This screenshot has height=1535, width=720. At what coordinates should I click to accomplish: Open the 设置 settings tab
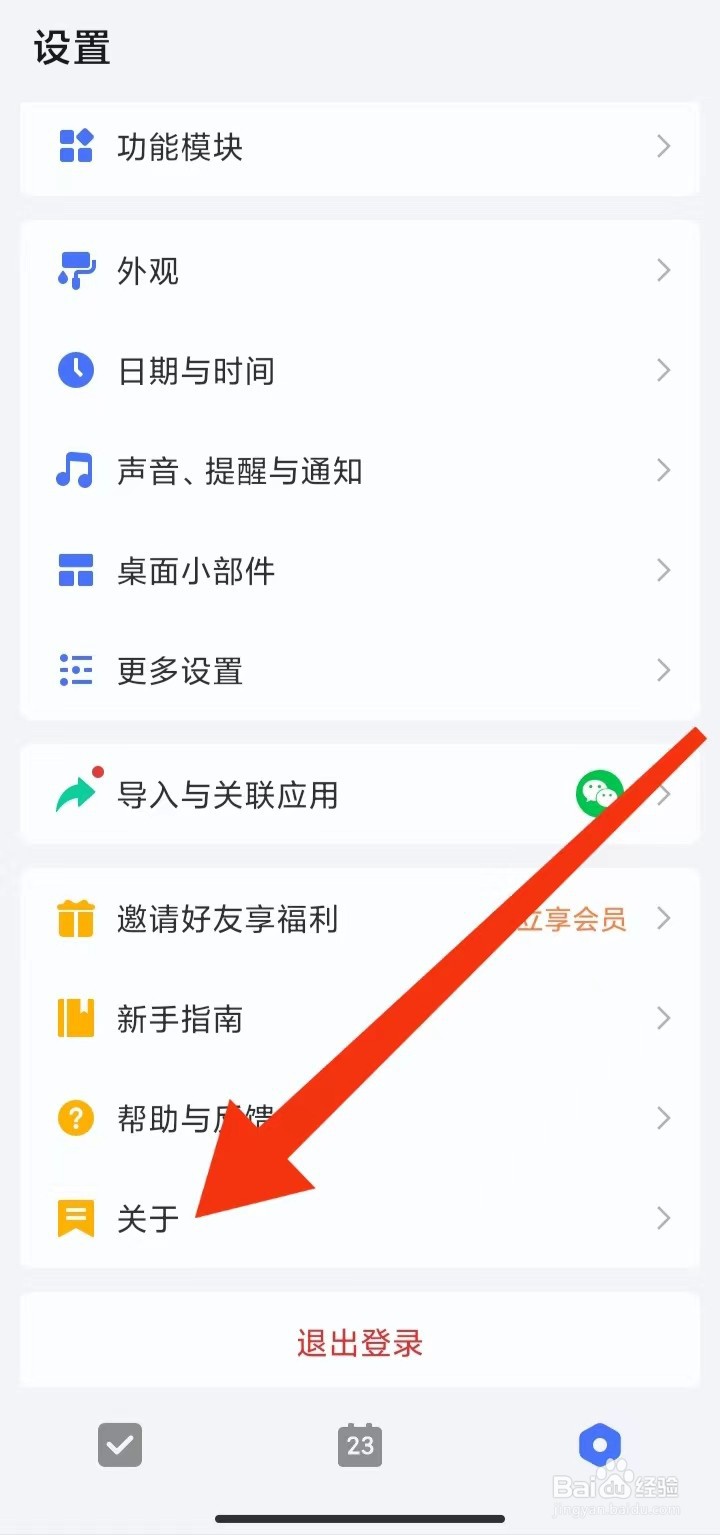[600, 1445]
